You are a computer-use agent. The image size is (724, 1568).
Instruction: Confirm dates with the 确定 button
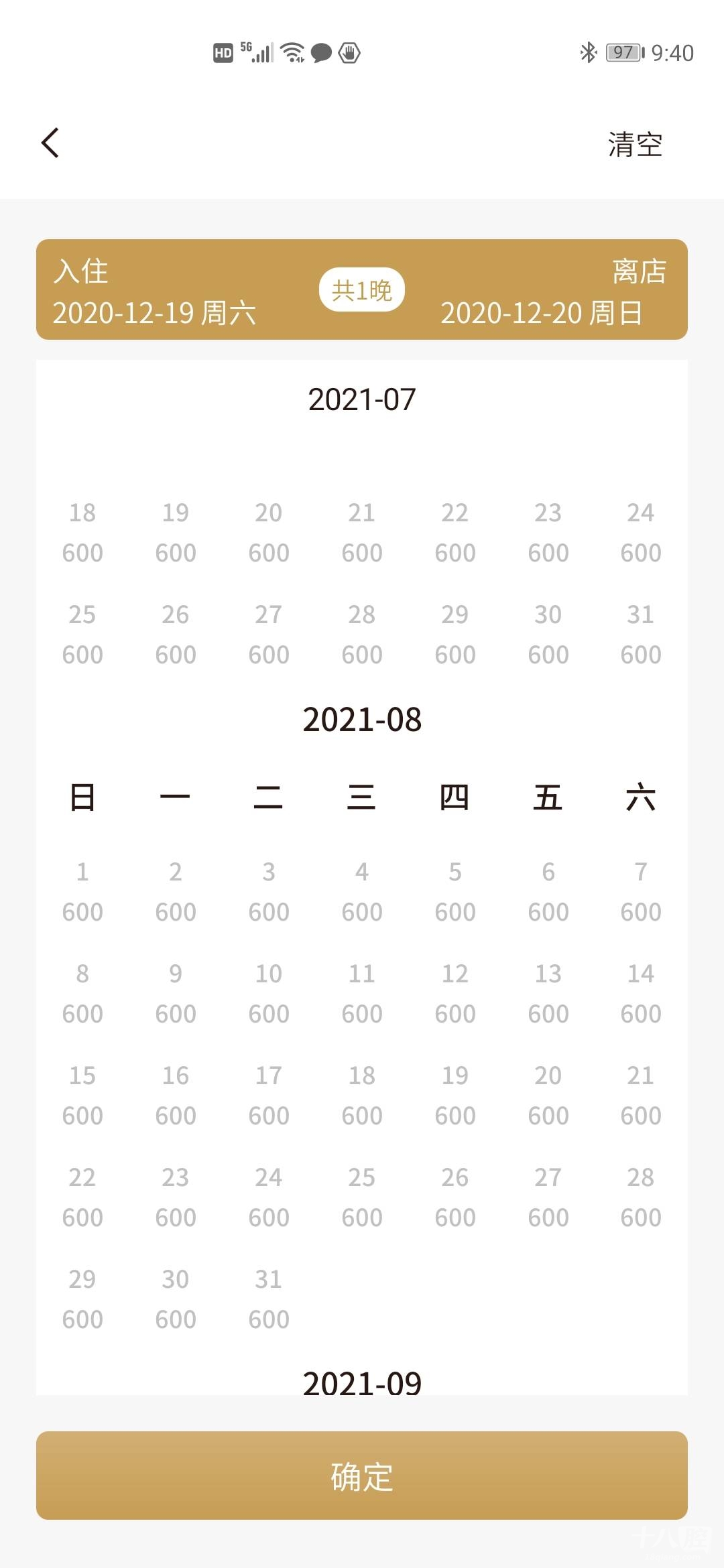tap(362, 1476)
